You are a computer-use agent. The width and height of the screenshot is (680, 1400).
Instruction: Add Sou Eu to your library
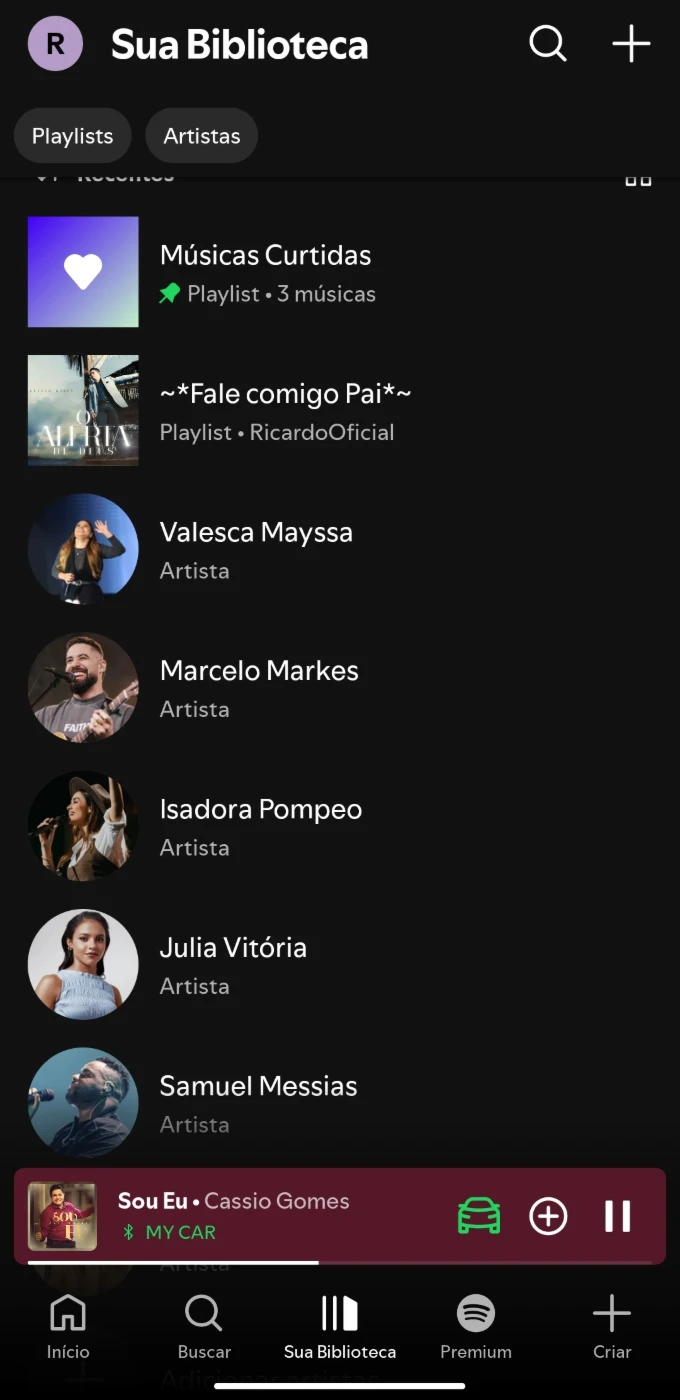coord(548,1216)
